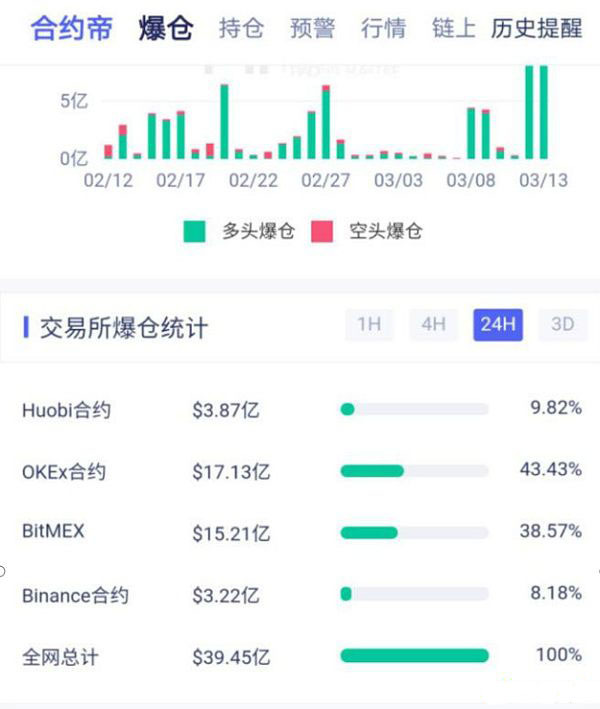
Task: Open the 持仓 tab
Action: click(x=241, y=28)
